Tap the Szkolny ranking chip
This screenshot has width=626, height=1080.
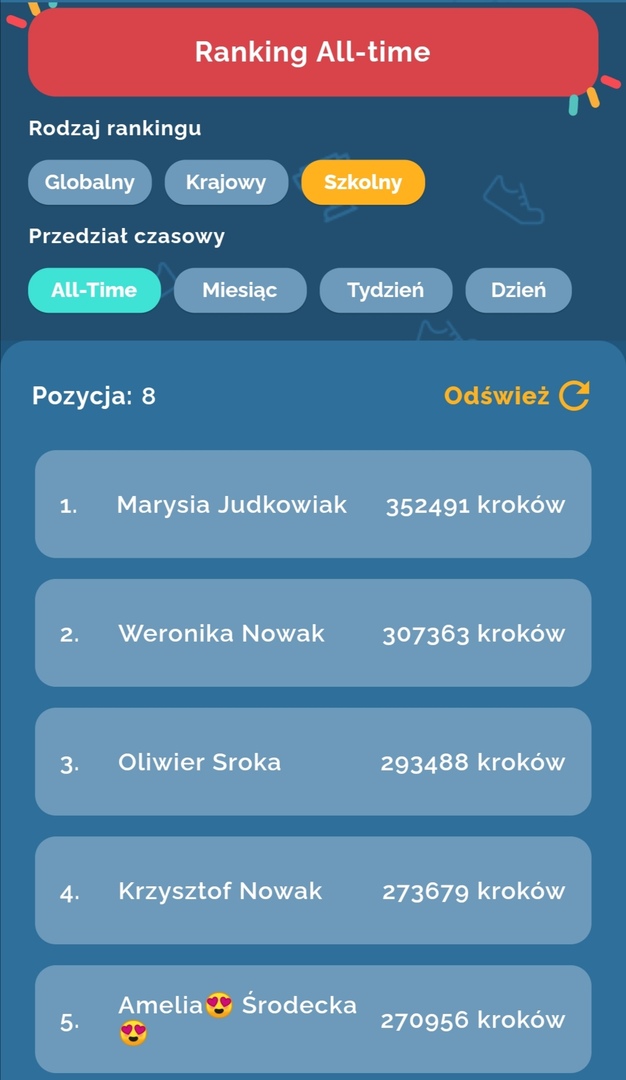tap(363, 183)
